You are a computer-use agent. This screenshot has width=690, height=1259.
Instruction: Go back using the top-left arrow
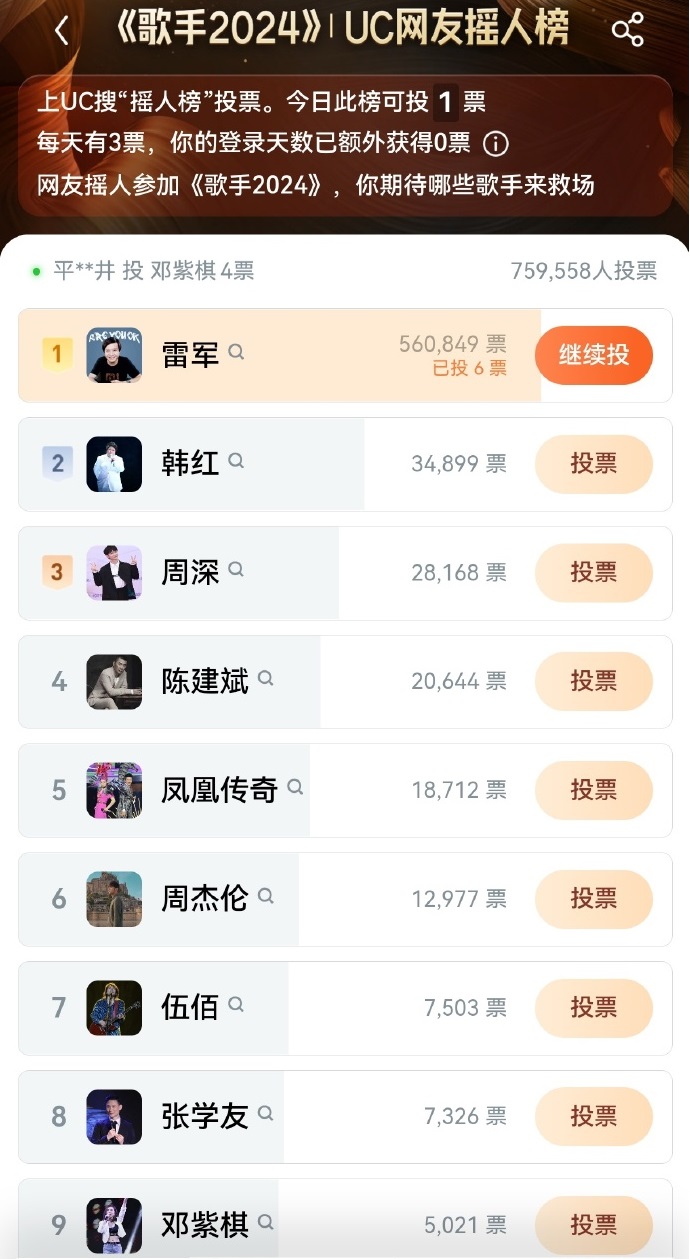62,31
